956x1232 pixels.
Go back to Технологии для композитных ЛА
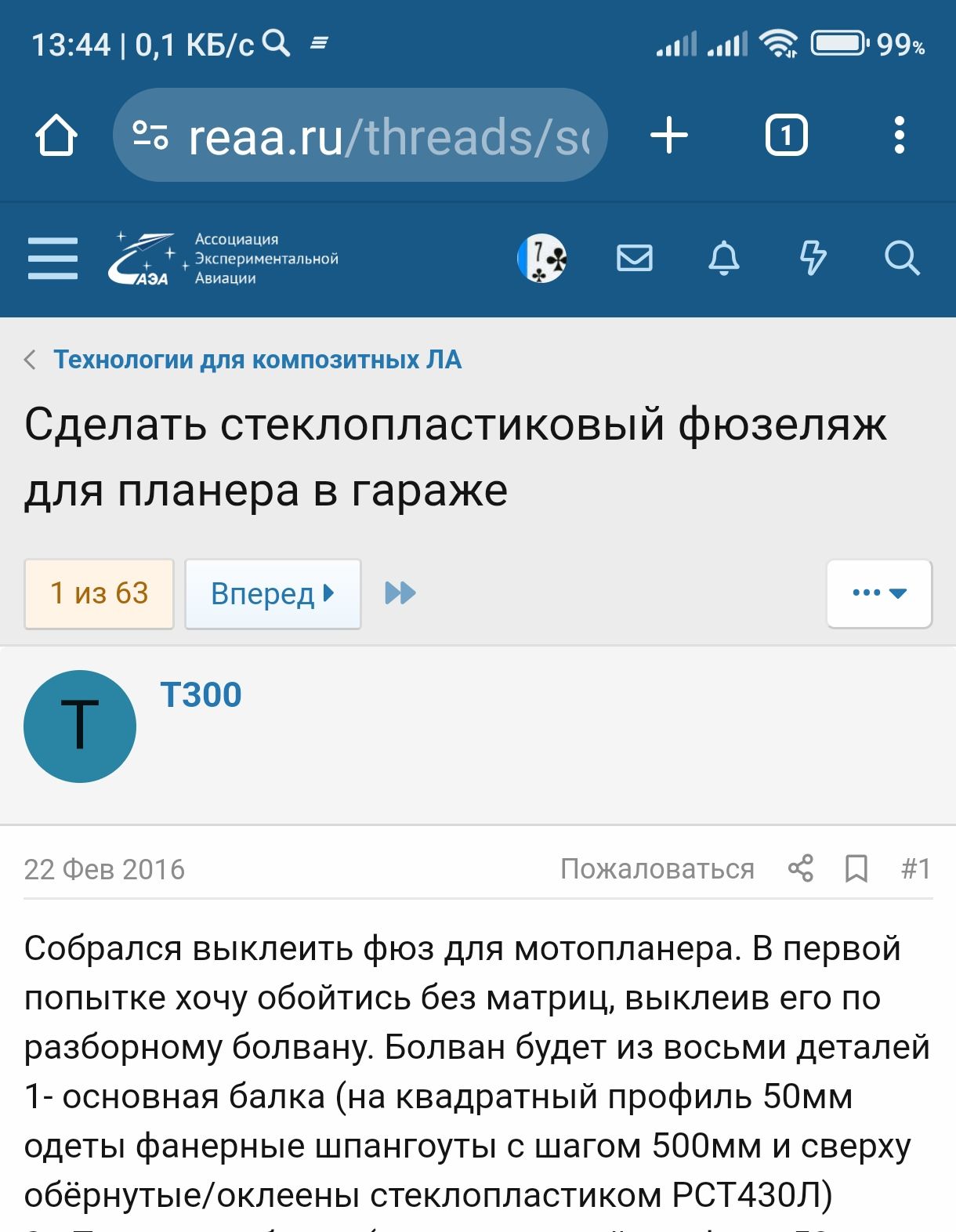[x=257, y=360]
